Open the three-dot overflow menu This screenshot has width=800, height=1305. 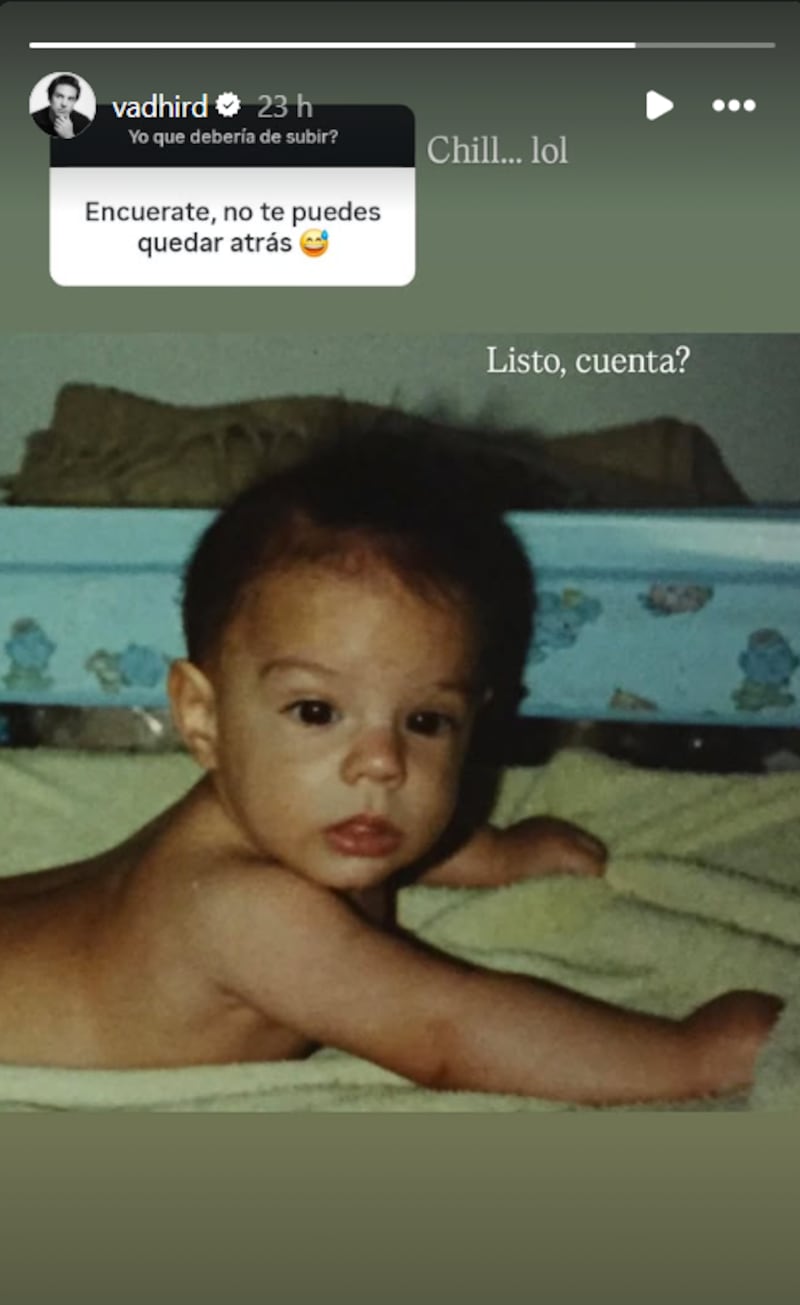pos(733,105)
